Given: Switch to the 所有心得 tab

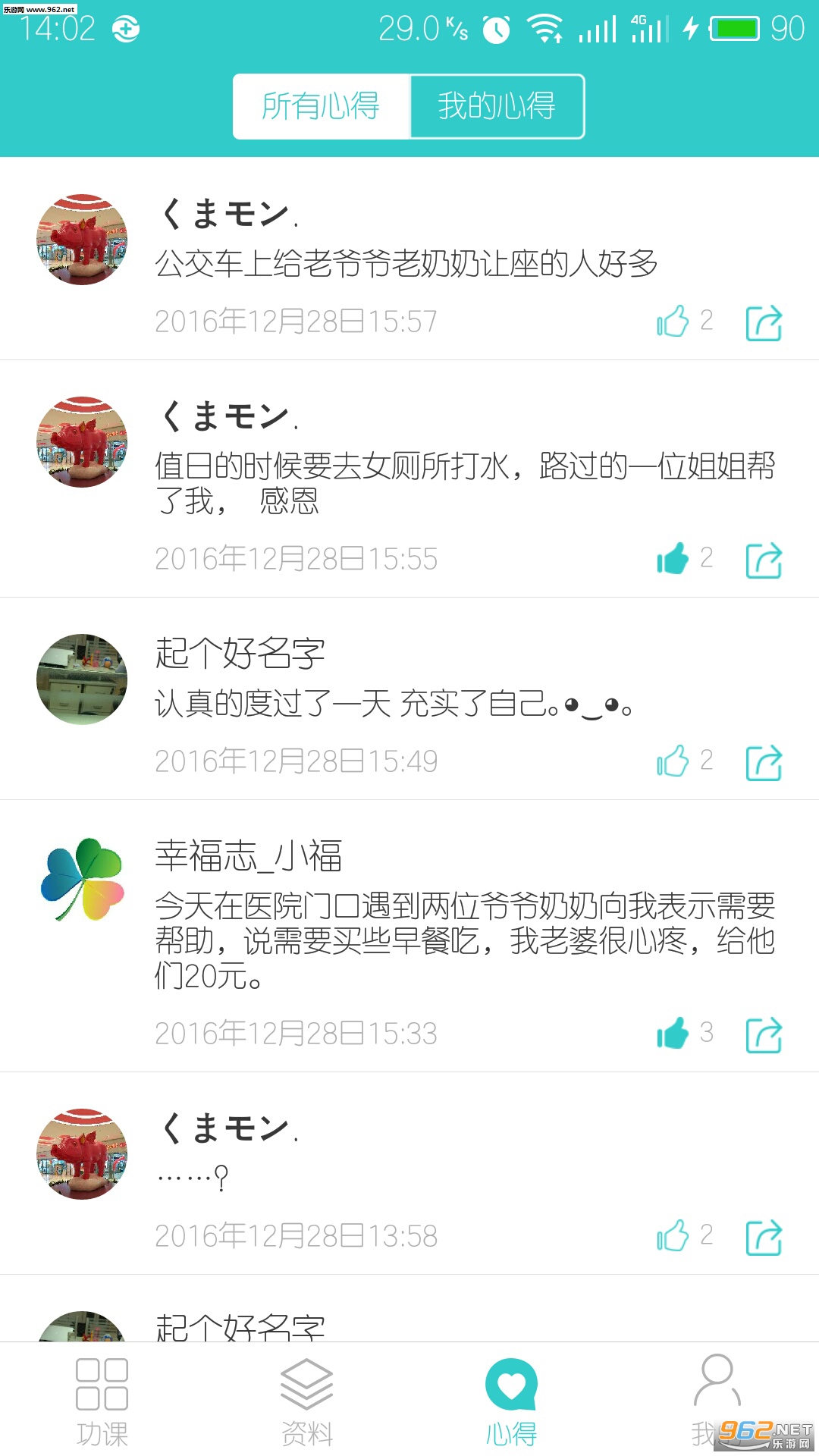Looking at the screenshot, I should coord(321,106).
